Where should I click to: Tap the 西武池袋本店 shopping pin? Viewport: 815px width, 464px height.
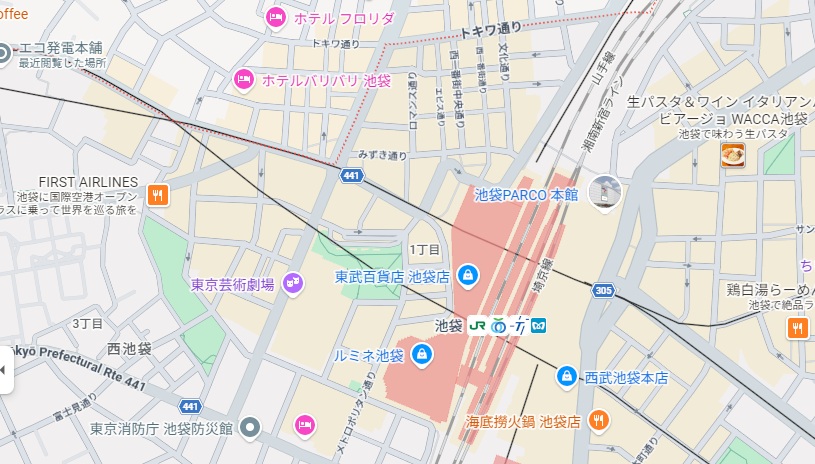pos(566,377)
